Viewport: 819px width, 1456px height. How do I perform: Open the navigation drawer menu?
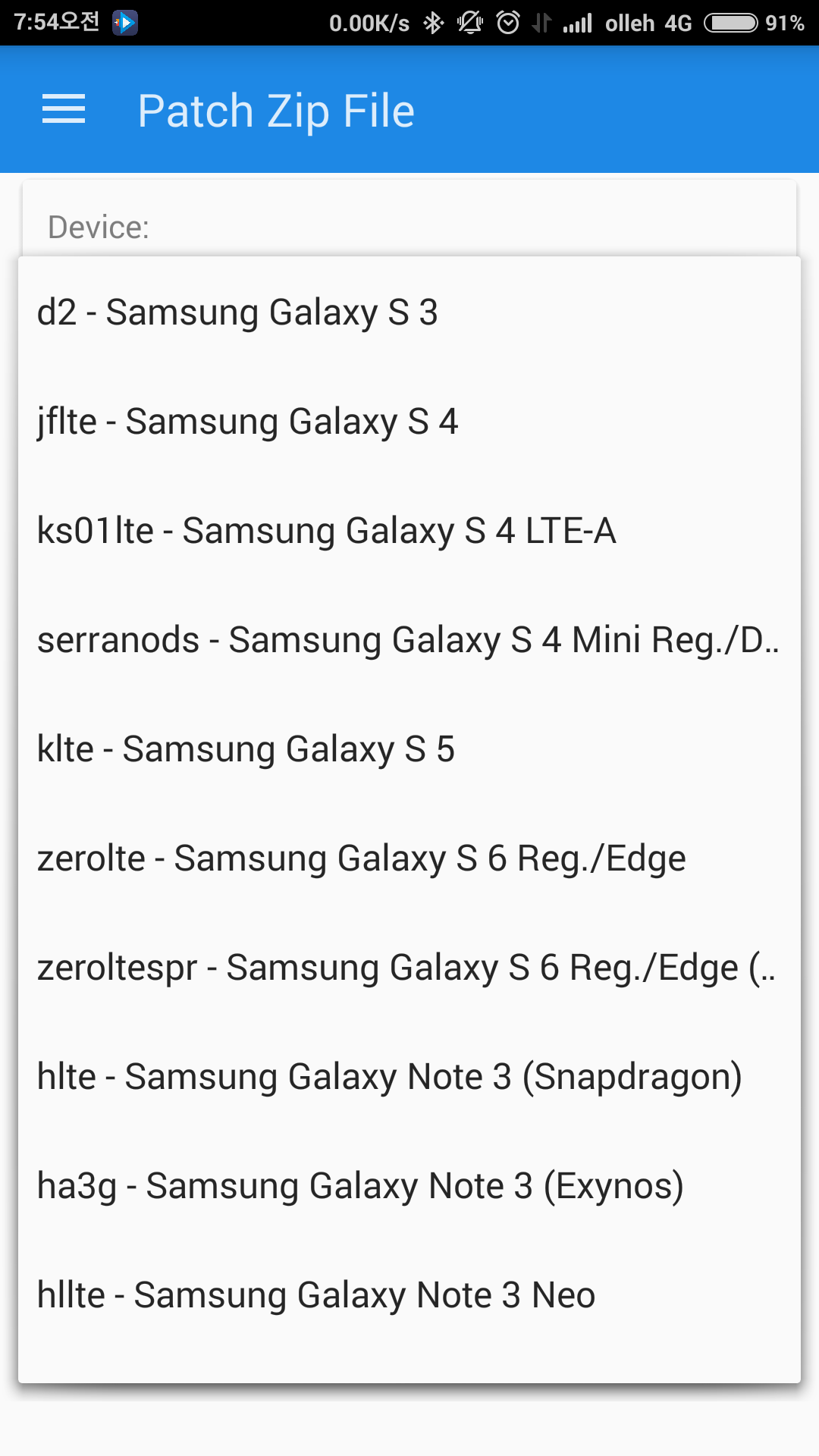64,110
